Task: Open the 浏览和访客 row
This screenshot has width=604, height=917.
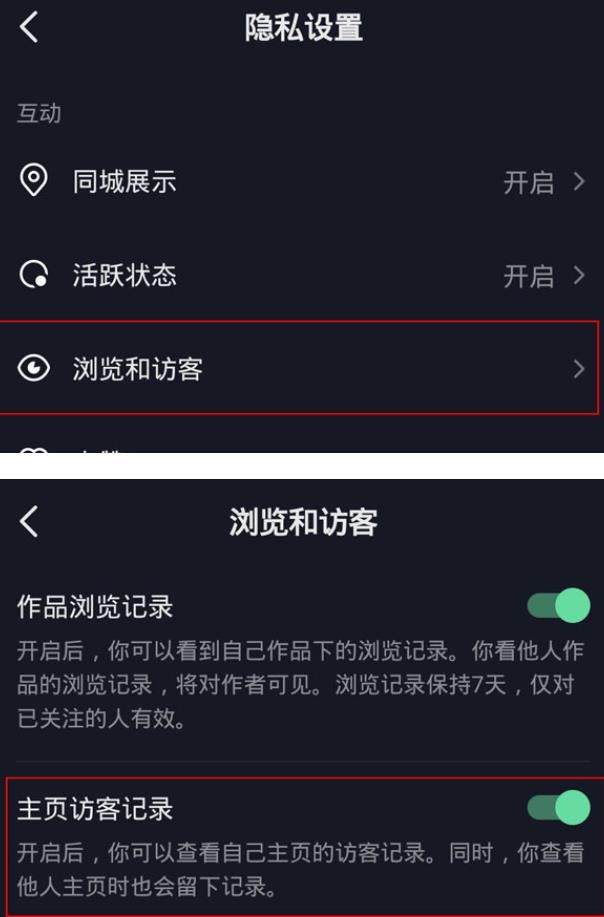Action: tap(300, 369)
